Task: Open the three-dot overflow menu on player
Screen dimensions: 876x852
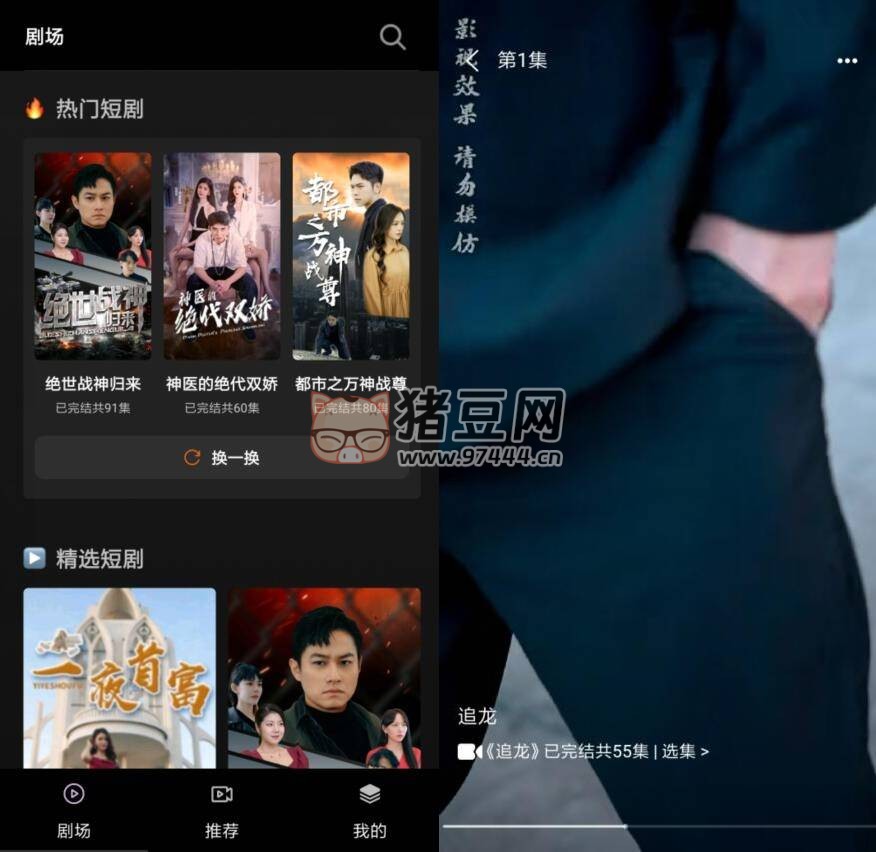Action: 847,61
